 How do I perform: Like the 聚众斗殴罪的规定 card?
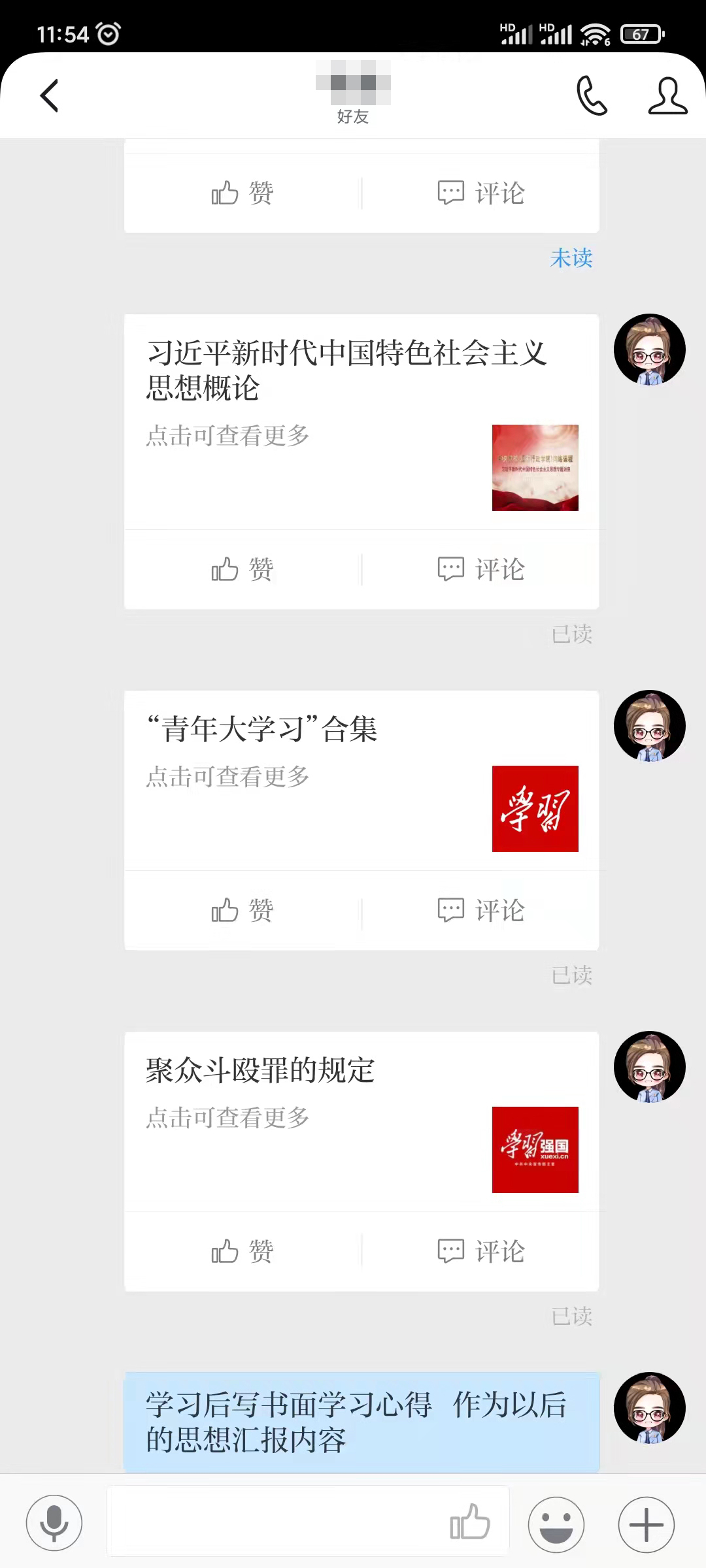243,1251
